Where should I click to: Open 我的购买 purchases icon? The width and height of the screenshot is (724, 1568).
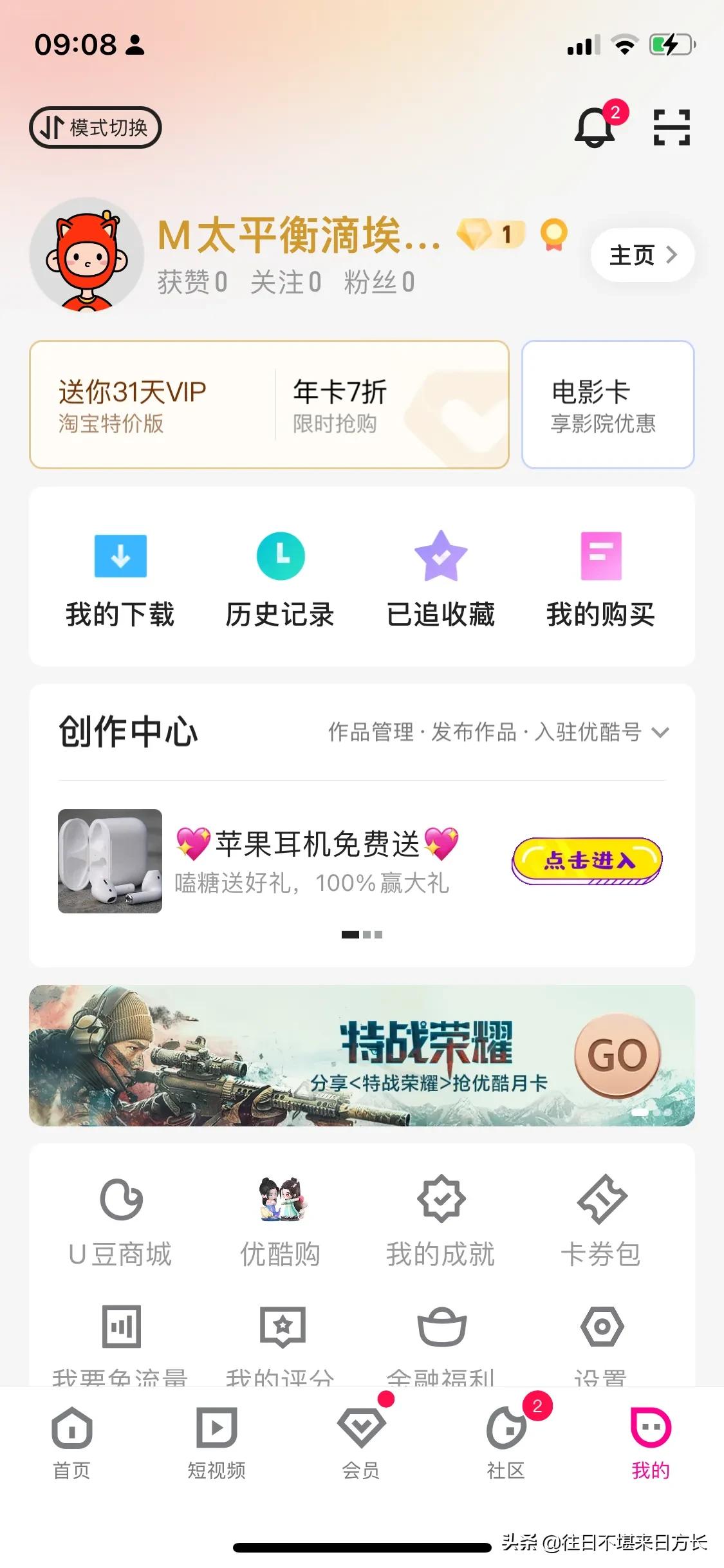[600, 555]
